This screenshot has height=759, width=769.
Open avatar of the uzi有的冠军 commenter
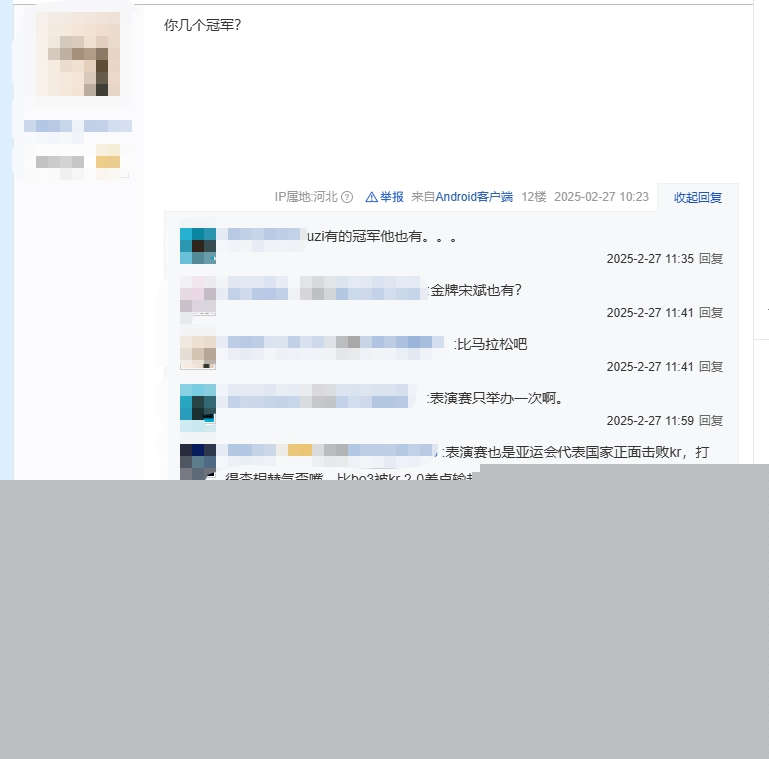click(x=198, y=246)
